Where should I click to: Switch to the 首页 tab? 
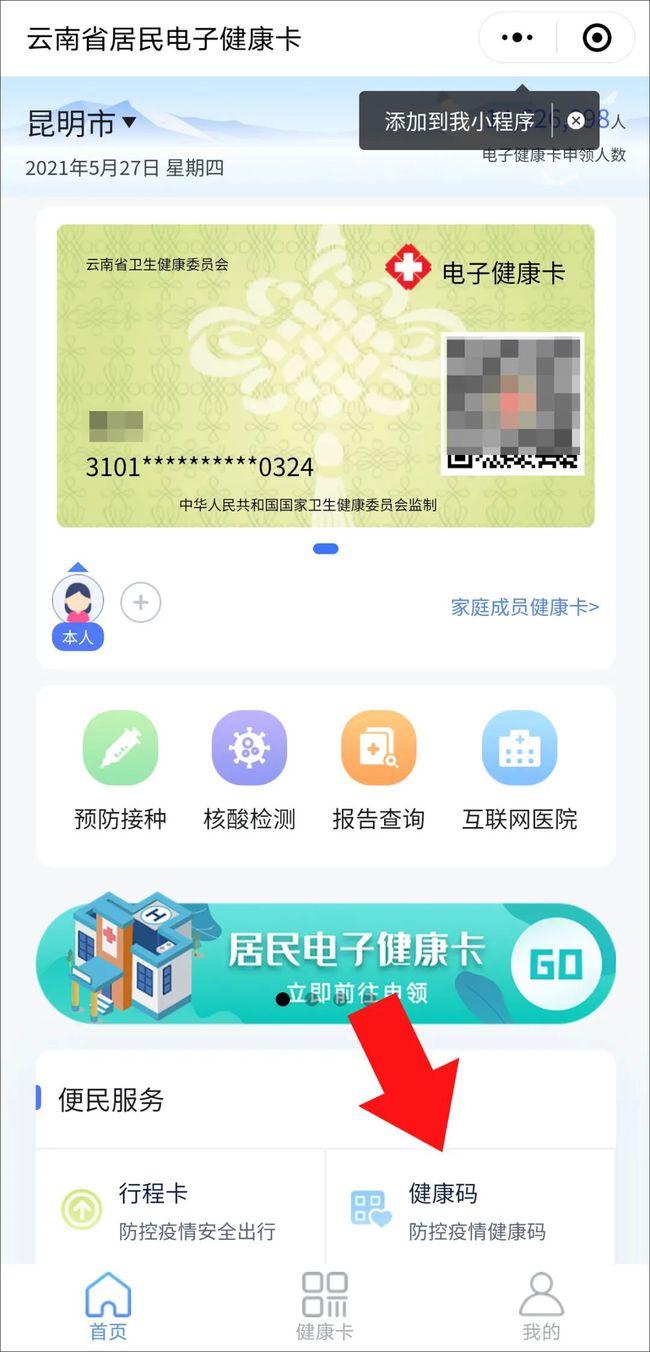tap(108, 1305)
